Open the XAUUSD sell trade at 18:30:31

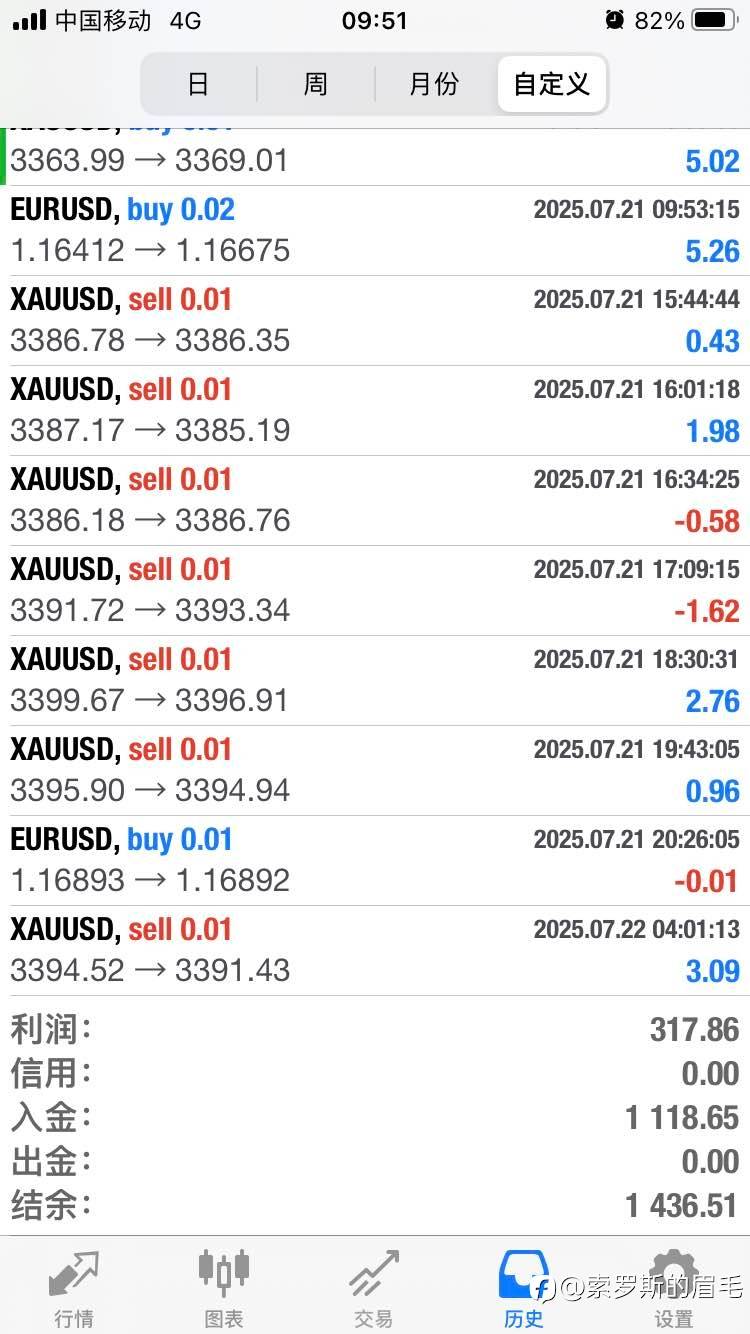click(x=375, y=681)
